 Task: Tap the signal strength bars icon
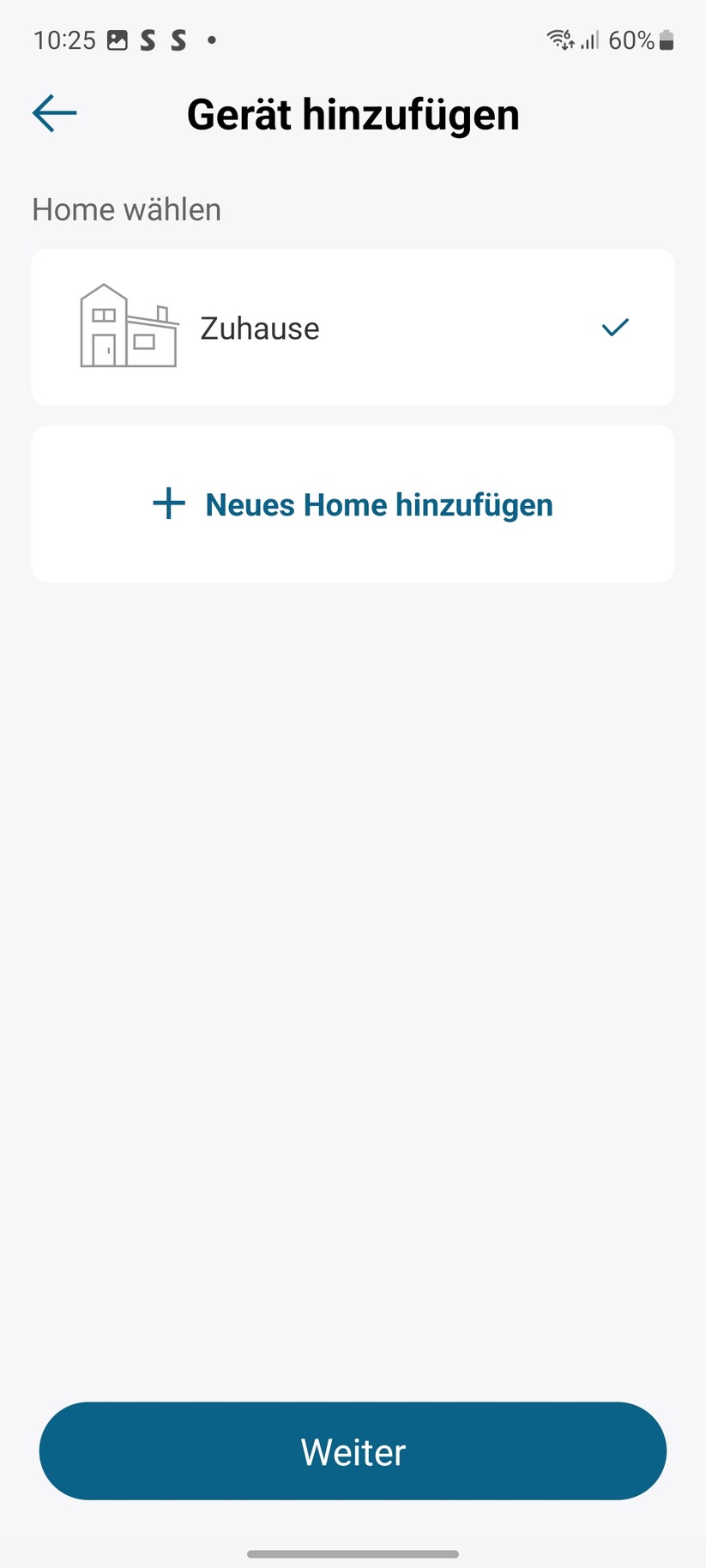588,39
